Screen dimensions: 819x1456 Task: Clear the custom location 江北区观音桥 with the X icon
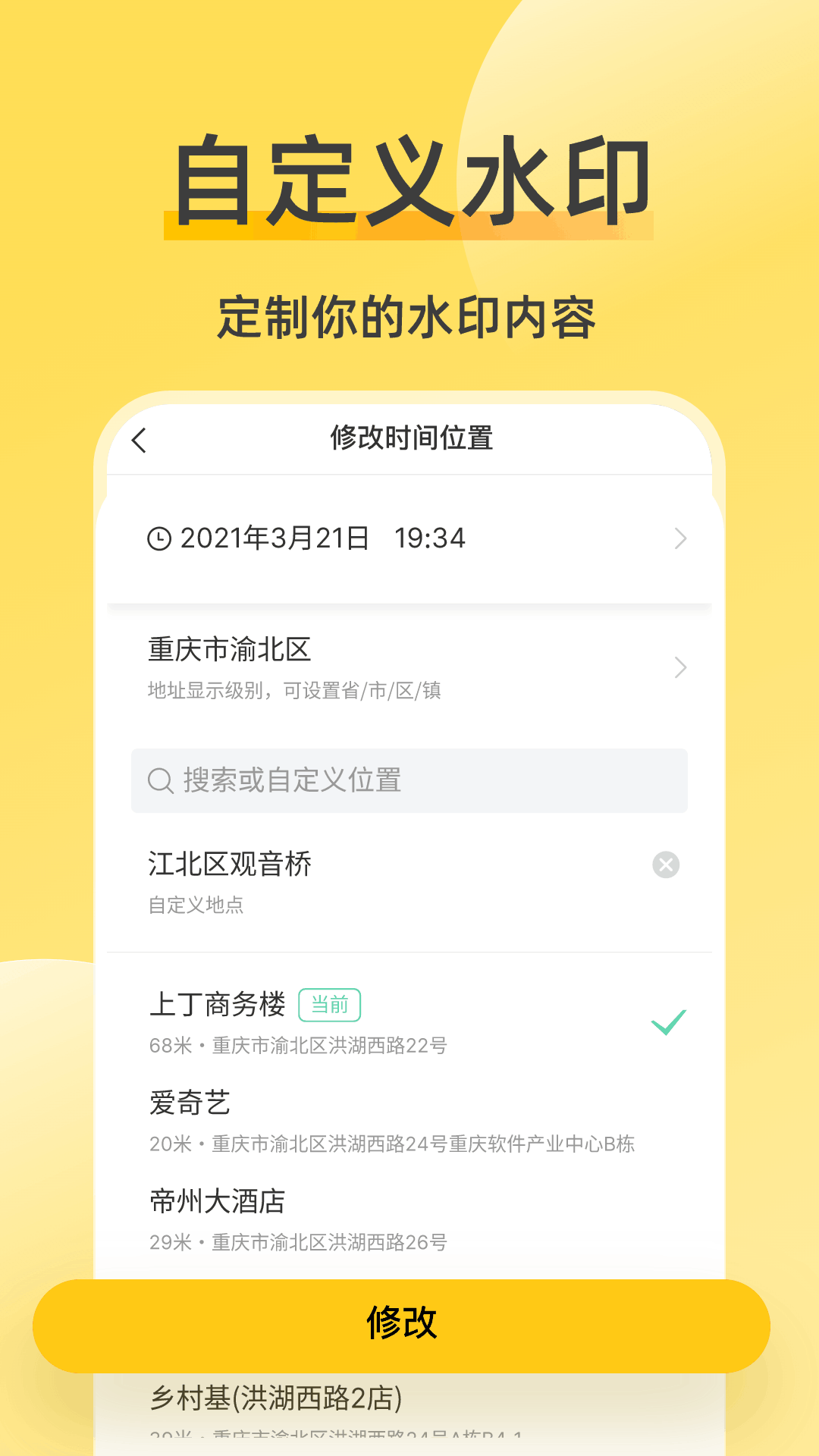point(665,864)
